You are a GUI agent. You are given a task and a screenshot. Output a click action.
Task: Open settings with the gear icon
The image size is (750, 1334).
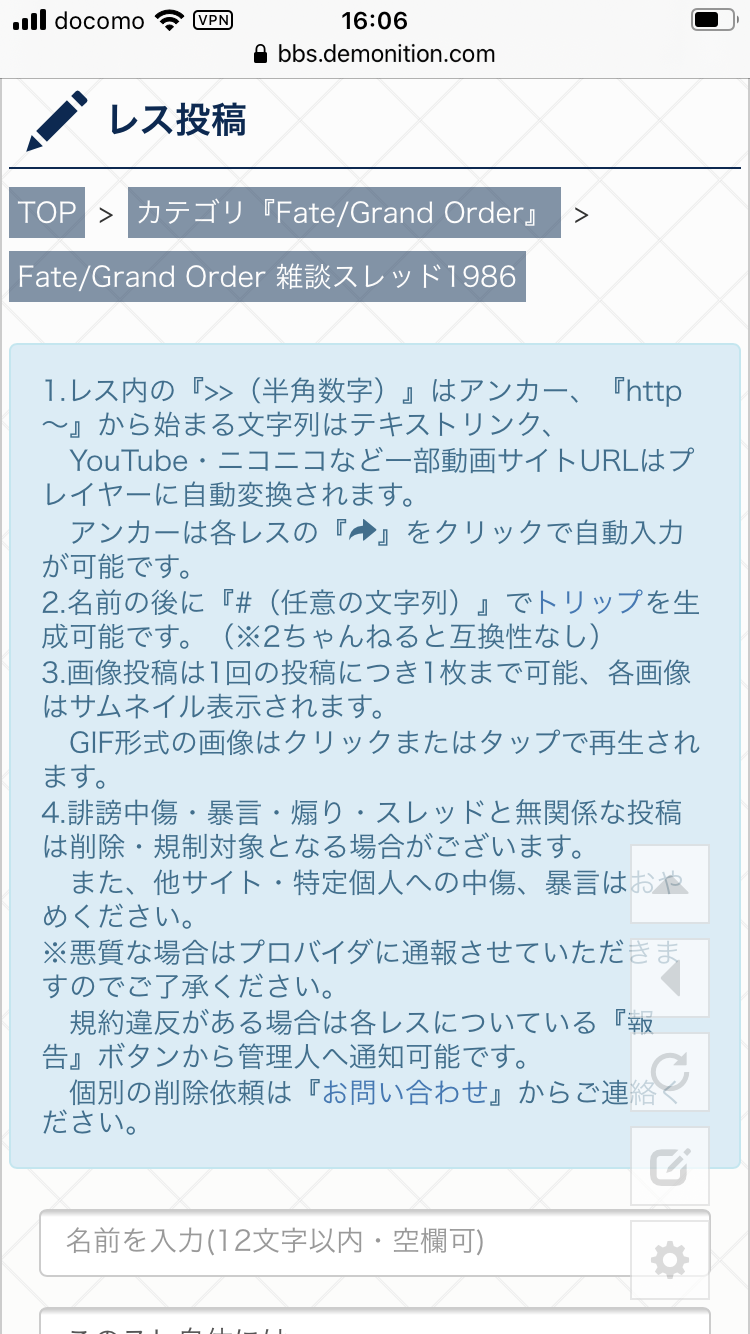(x=670, y=1260)
